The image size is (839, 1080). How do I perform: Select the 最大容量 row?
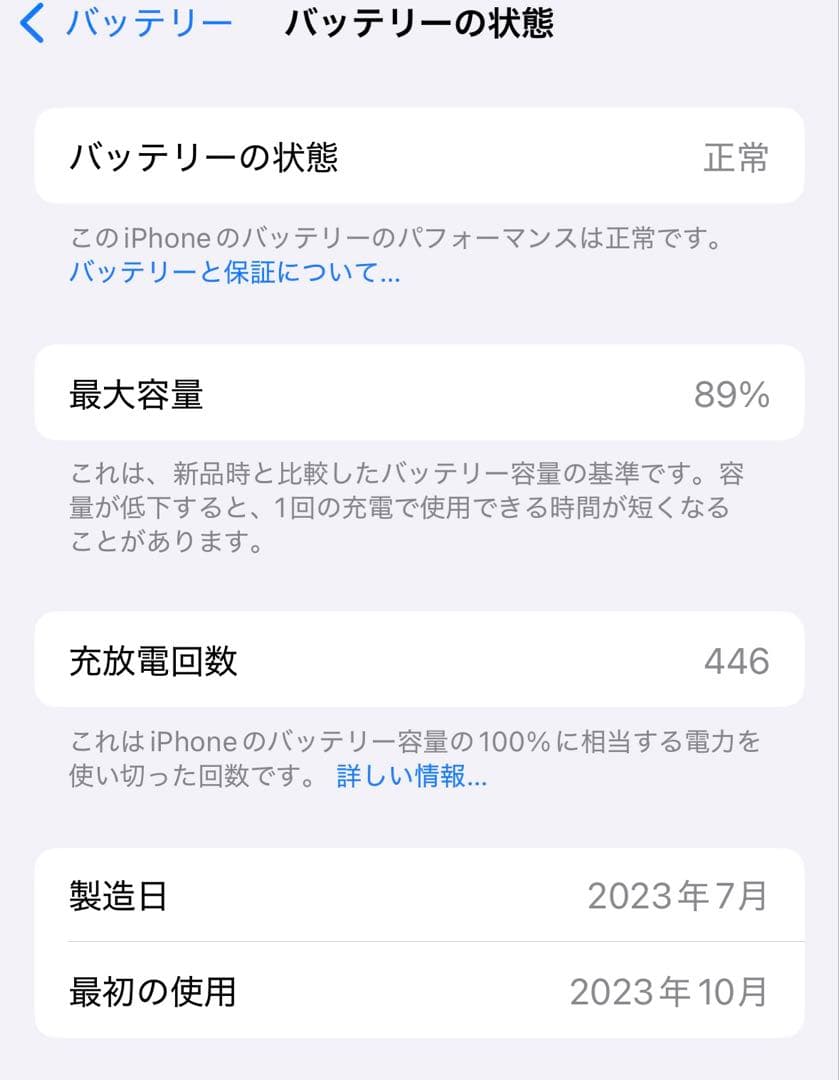420,393
